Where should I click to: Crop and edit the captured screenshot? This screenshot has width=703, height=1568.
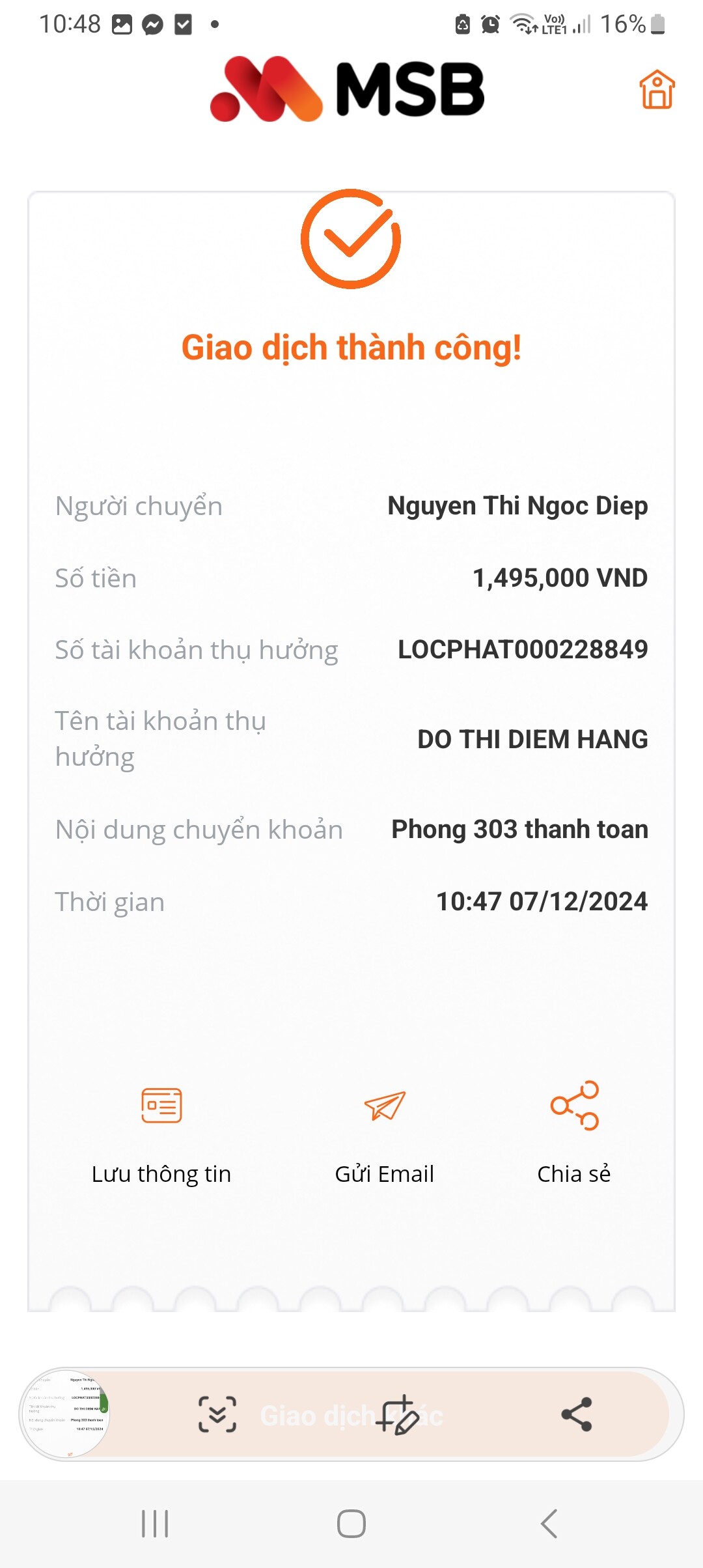point(397,1414)
